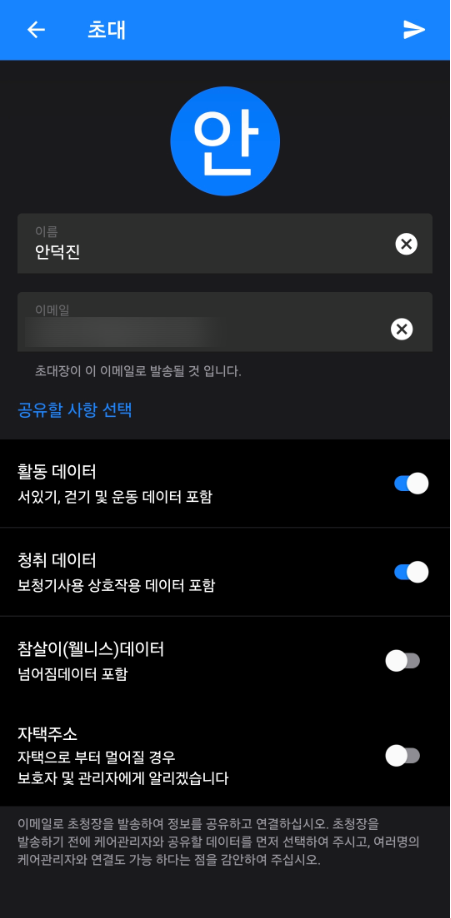This screenshot has height=918, width=451.
Task: Clear the 이메일 field
Action: [x=402, y=330]
